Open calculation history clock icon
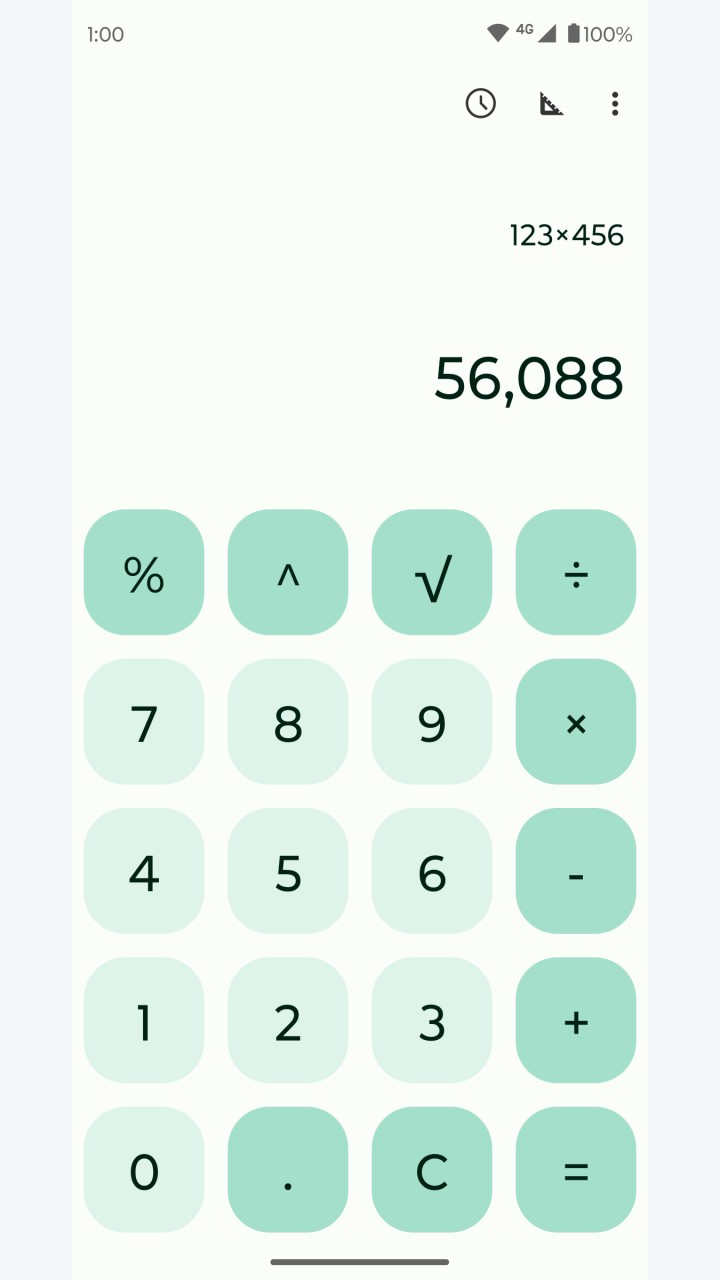 pos(481,103)
